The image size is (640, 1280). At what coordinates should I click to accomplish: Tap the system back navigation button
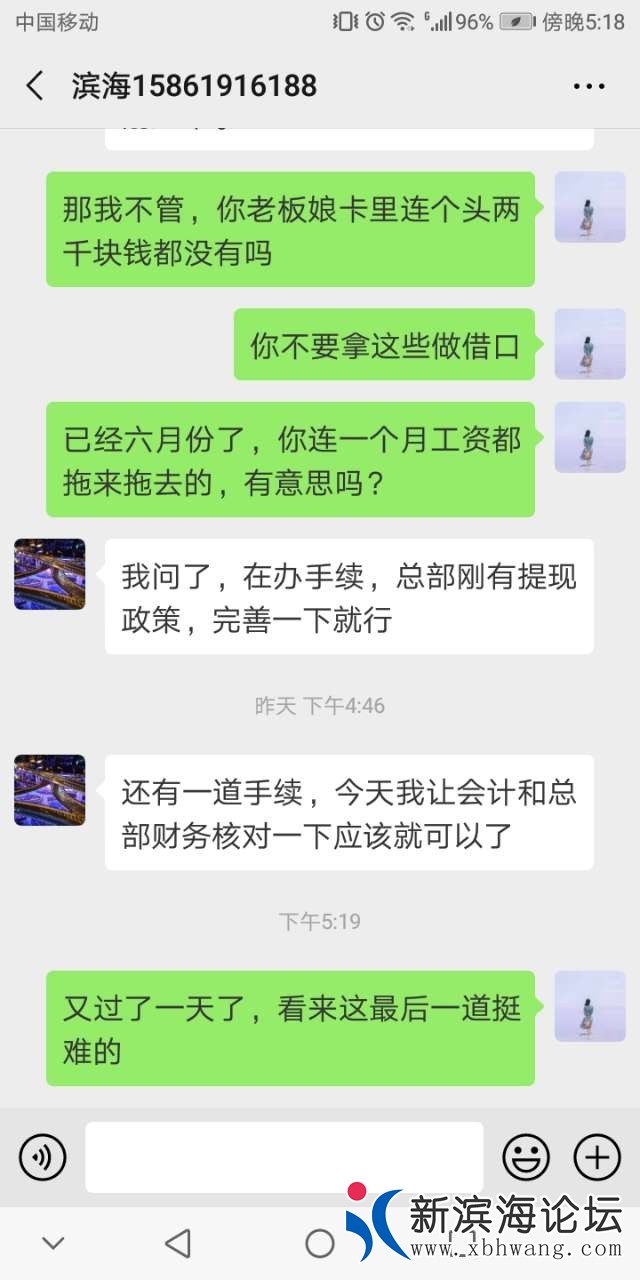pyautogui.click(x=178, y=1243)
